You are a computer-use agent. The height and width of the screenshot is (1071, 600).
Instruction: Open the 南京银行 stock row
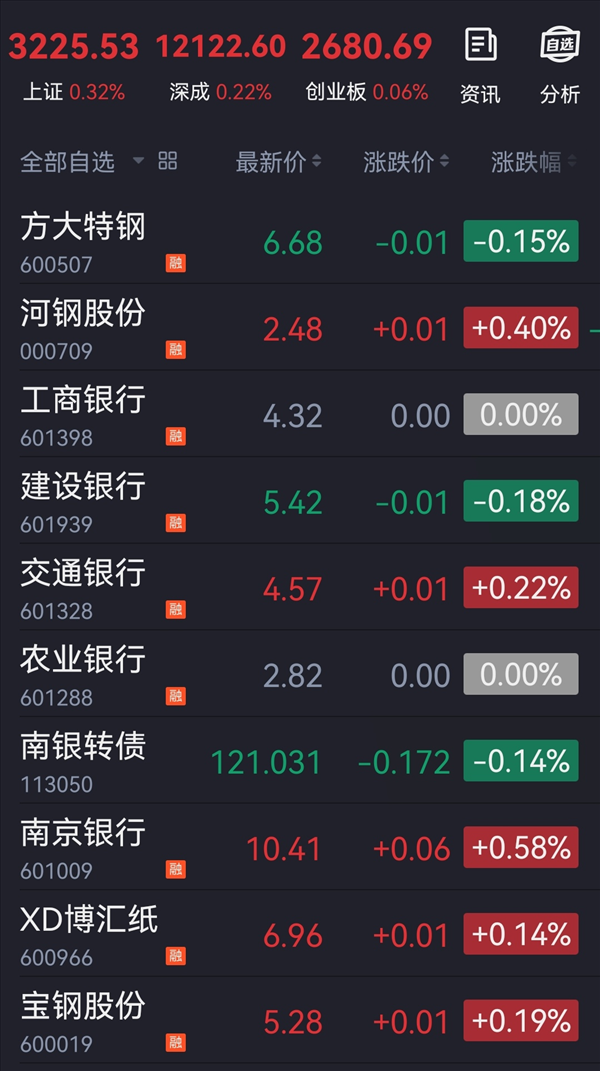click(300, 848)
